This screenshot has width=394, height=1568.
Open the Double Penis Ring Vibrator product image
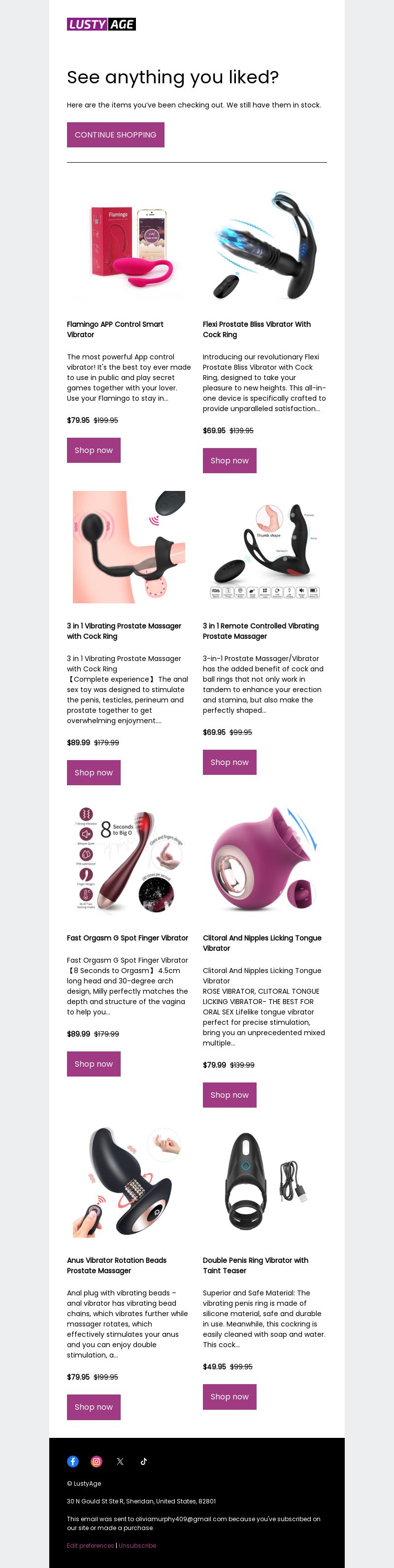(264, 1182)
